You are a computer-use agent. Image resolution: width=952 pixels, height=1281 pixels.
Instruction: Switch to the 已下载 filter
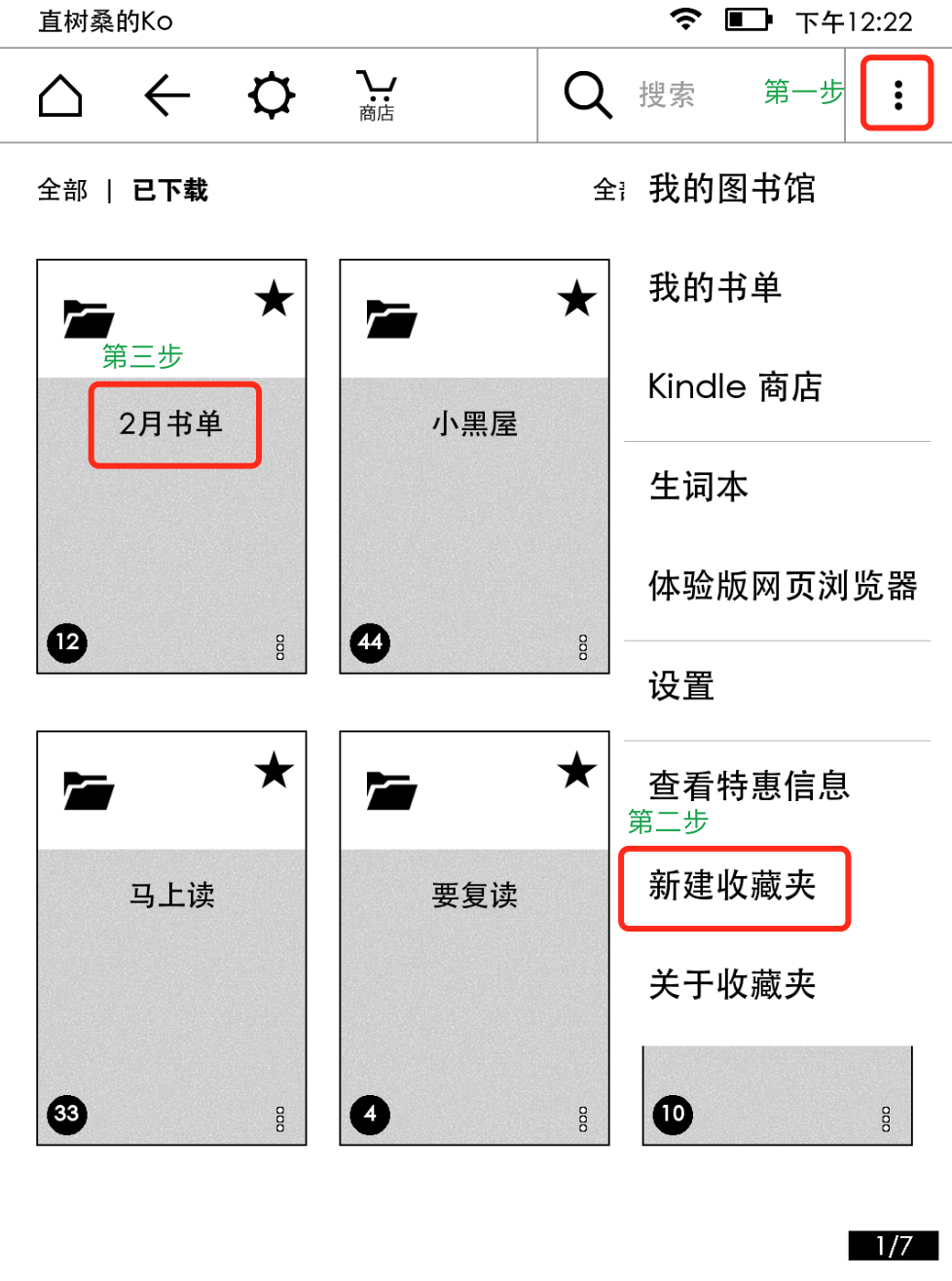[x=170, y=190]
